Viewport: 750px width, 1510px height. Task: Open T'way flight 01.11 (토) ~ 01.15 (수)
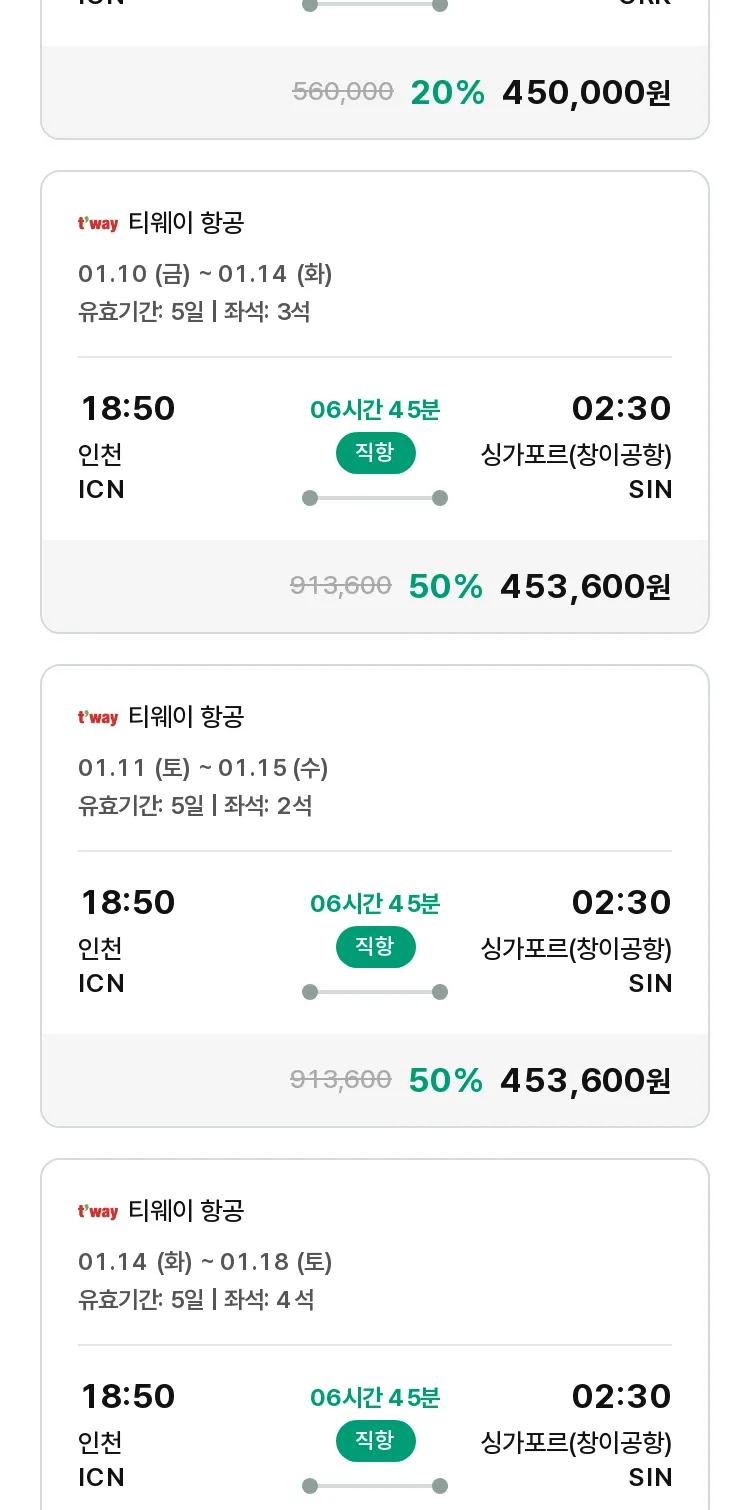(375, 896)
